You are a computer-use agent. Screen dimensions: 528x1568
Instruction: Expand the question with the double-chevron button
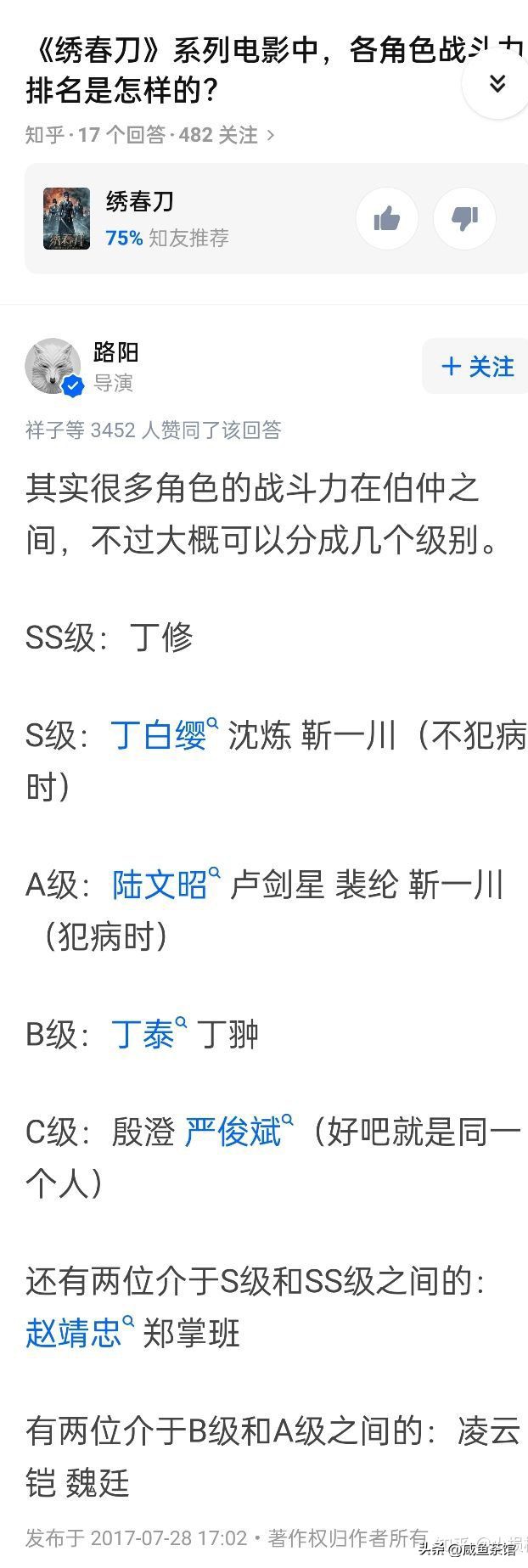point(497,83)
